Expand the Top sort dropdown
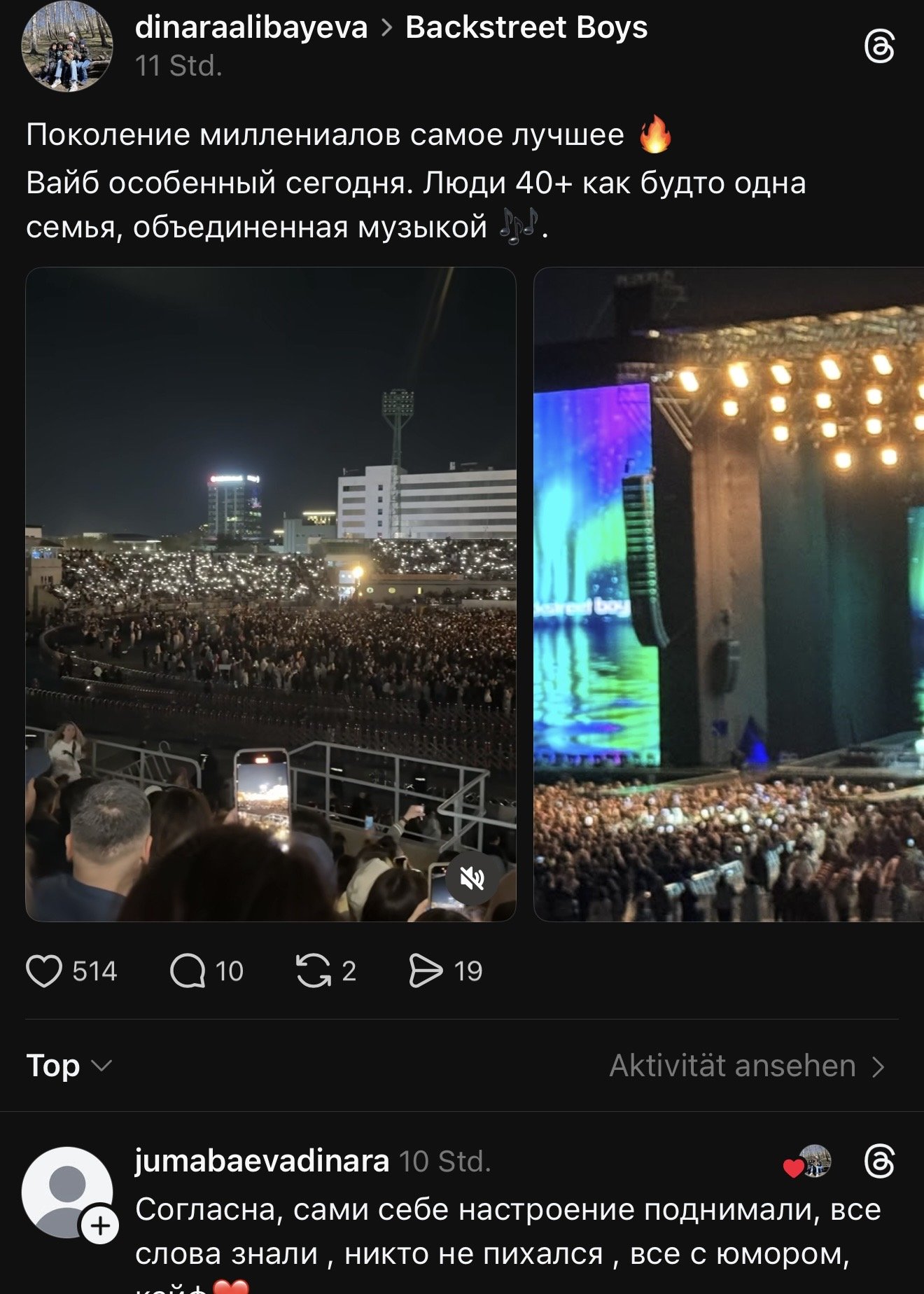The image size is (924, 1294). tap(69, 1066)
